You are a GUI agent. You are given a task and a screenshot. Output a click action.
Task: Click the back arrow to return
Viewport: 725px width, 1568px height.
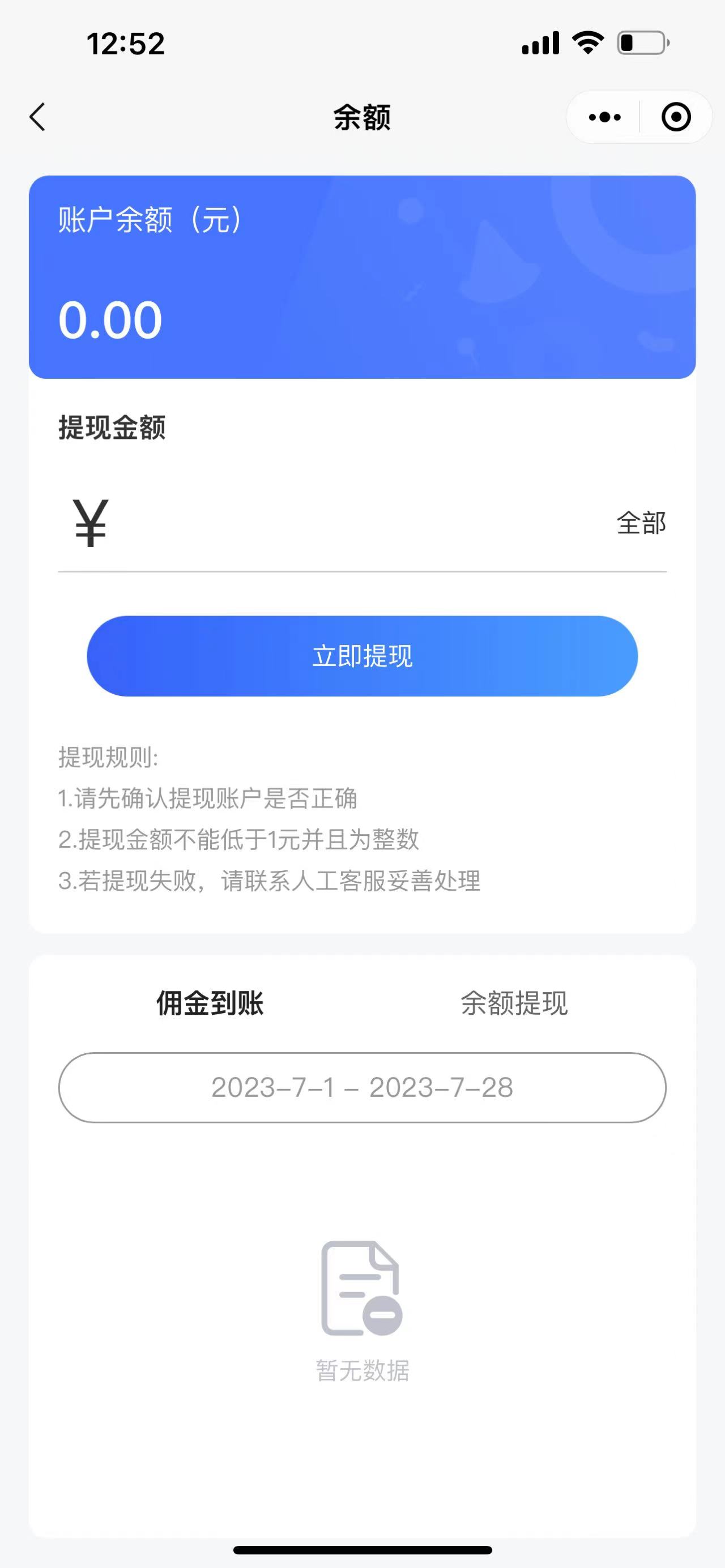pos(38,117)
